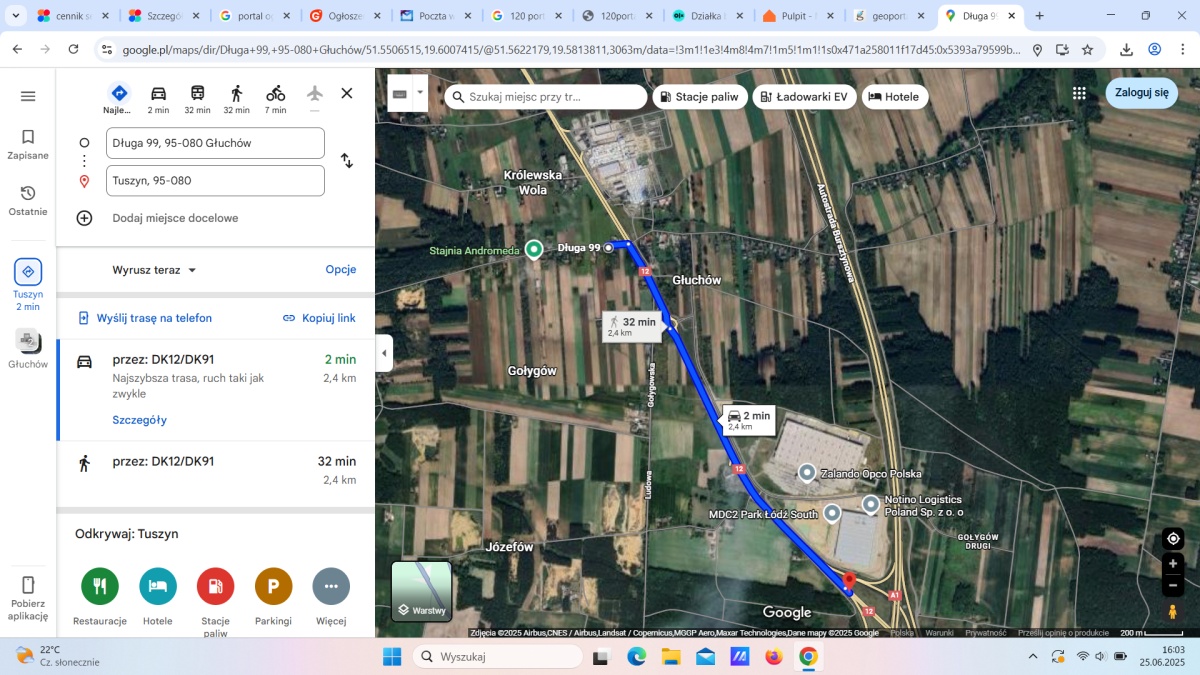The height and width of the screenshot is (675, 1200).
Task: Show Szczegóły for the driving route
Action: pyautogui.click(x=139, y=420)
